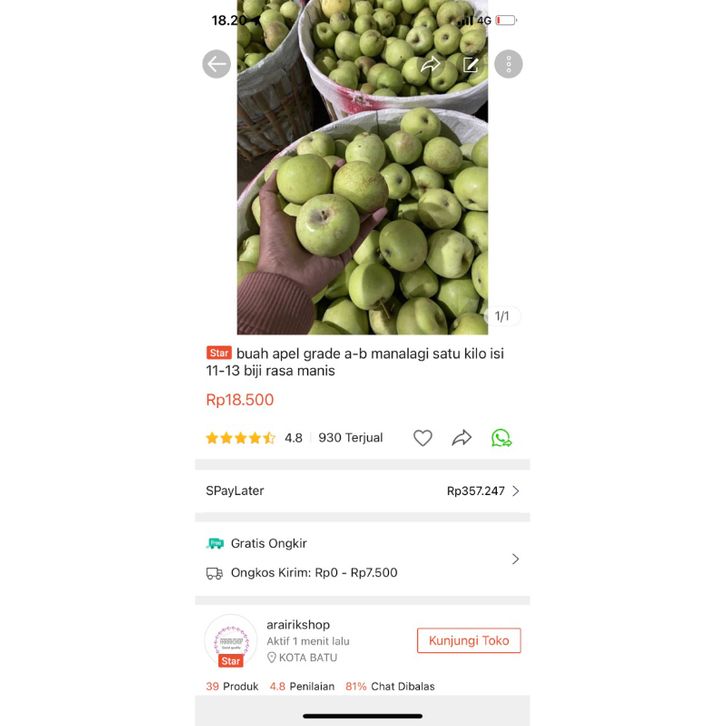
Task: Share product via arrow beside heart
Action: click(x=461, y=438)
